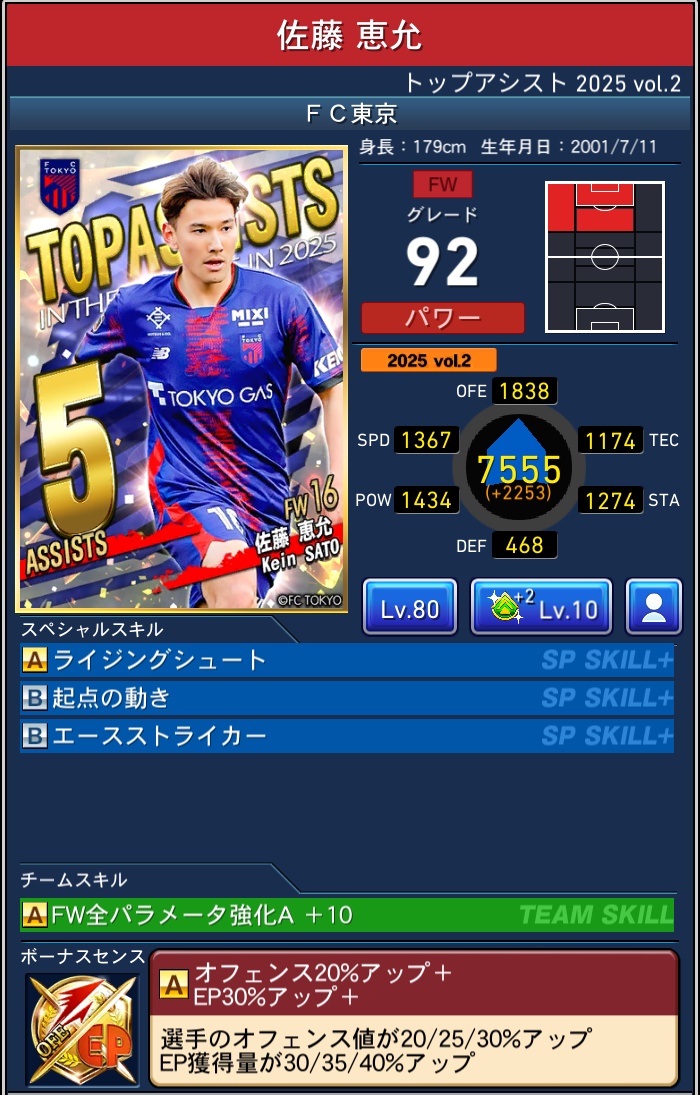Open the +2 Lv.10 awakening button
Viewport: 700px width, 1095px height.
(541, 607)
